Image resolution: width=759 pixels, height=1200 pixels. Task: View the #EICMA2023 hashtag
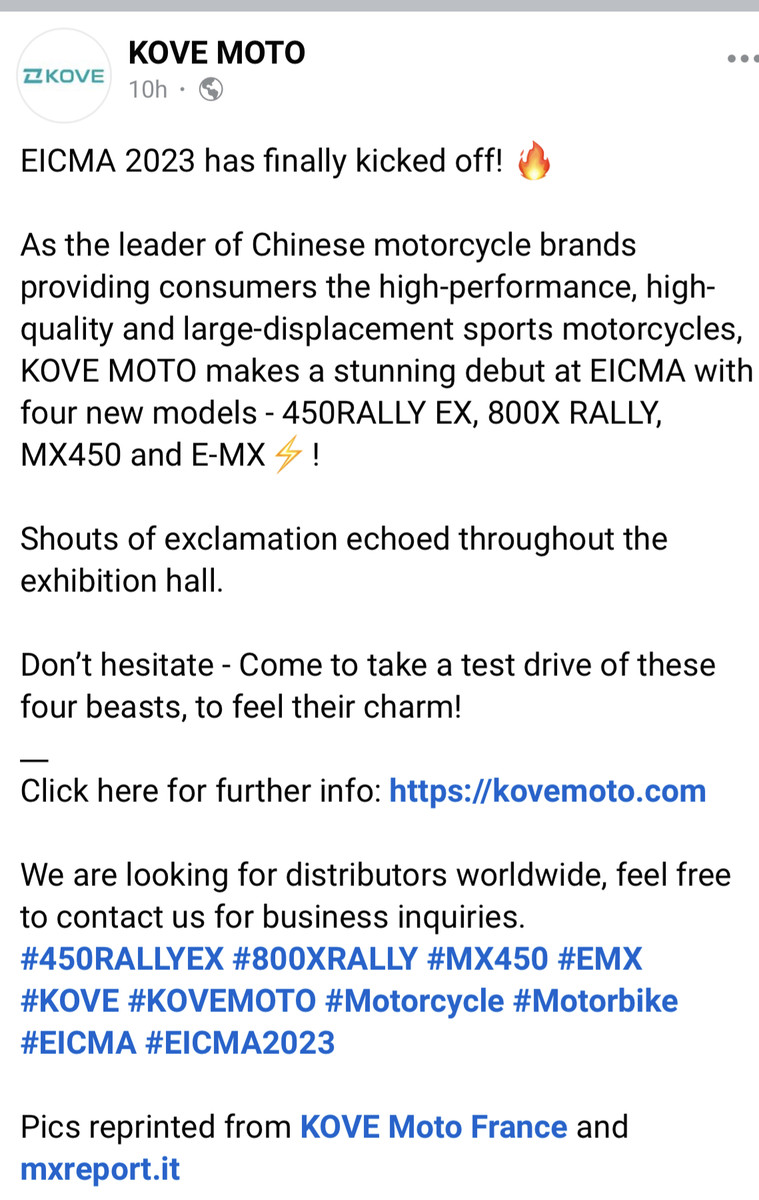point(240,1043)
